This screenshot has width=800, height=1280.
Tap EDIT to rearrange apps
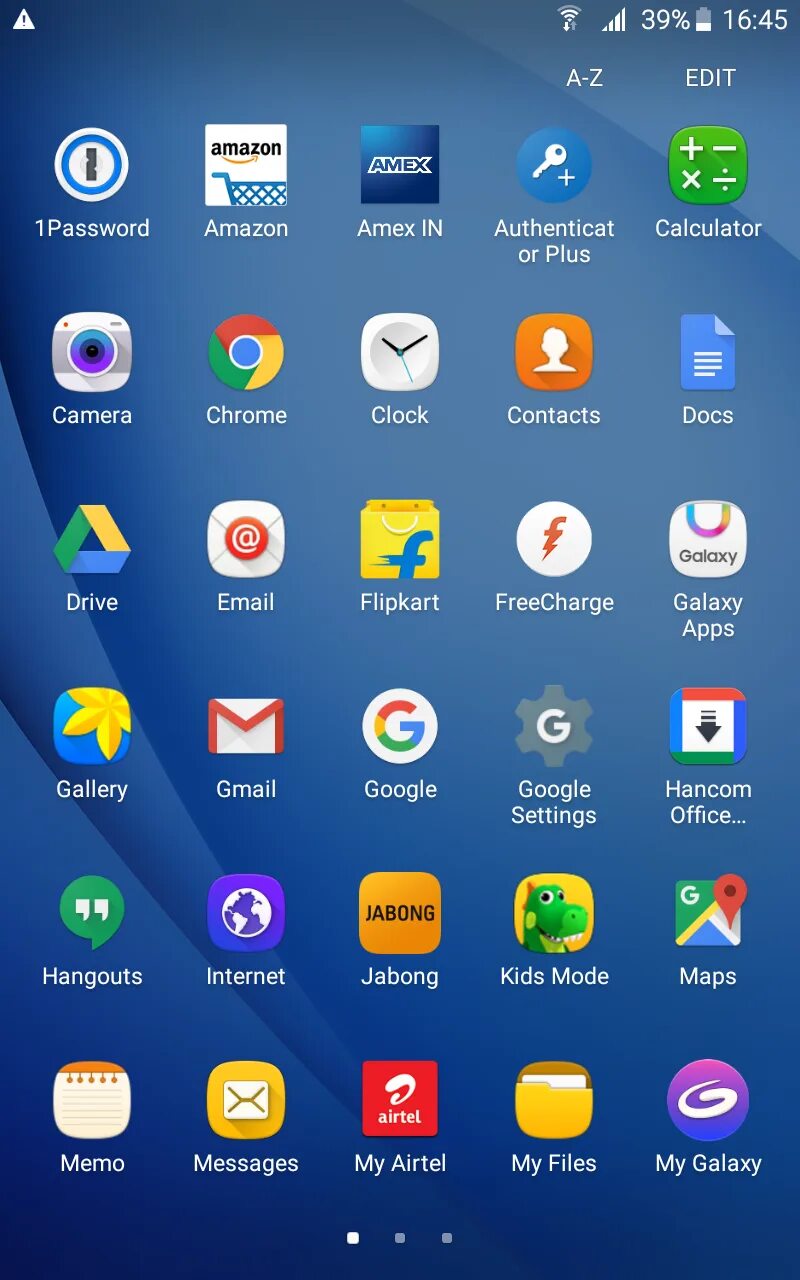pyautogui.click(x=710, y=78)
